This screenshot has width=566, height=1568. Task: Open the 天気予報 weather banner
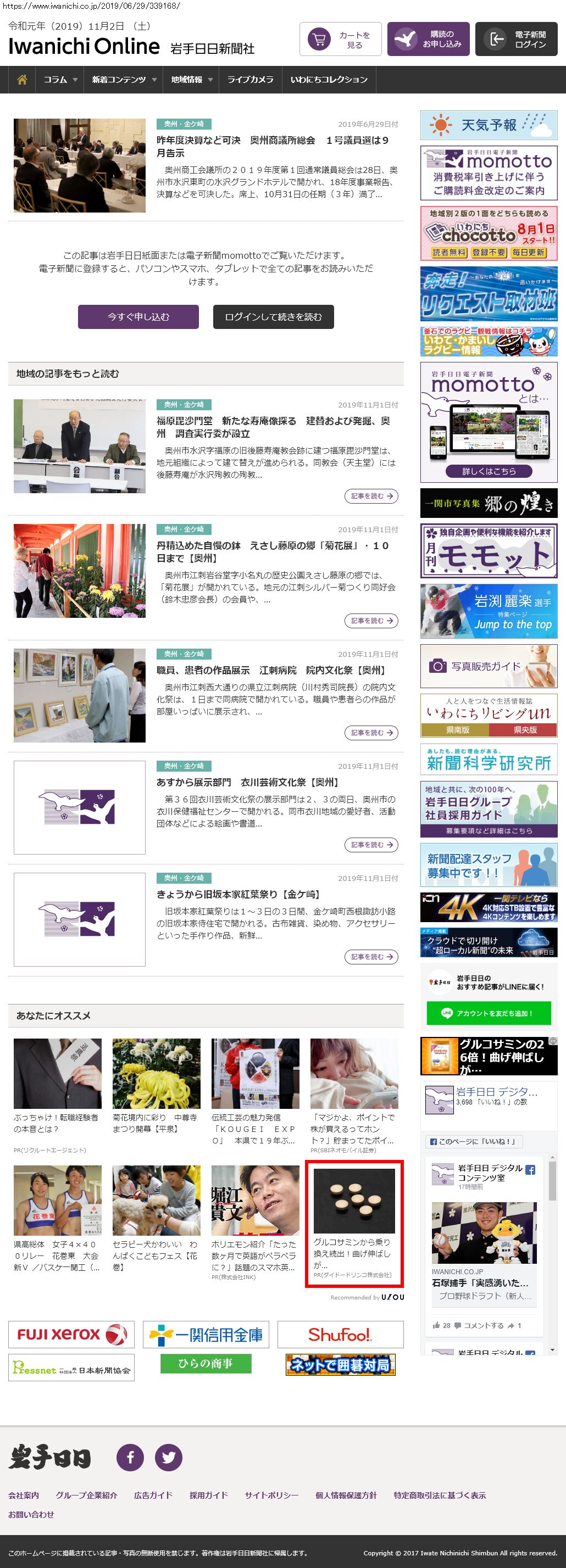point(489,125)
